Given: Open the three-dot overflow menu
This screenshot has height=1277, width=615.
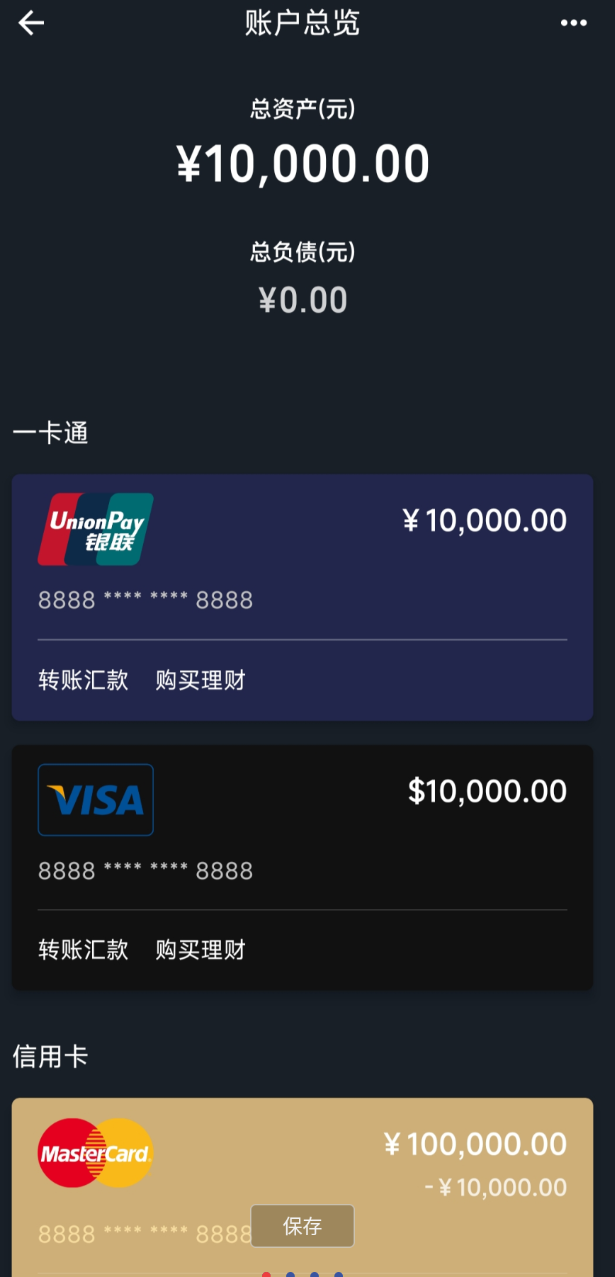Looking at the screenshot, I should (x=573, y=24).
